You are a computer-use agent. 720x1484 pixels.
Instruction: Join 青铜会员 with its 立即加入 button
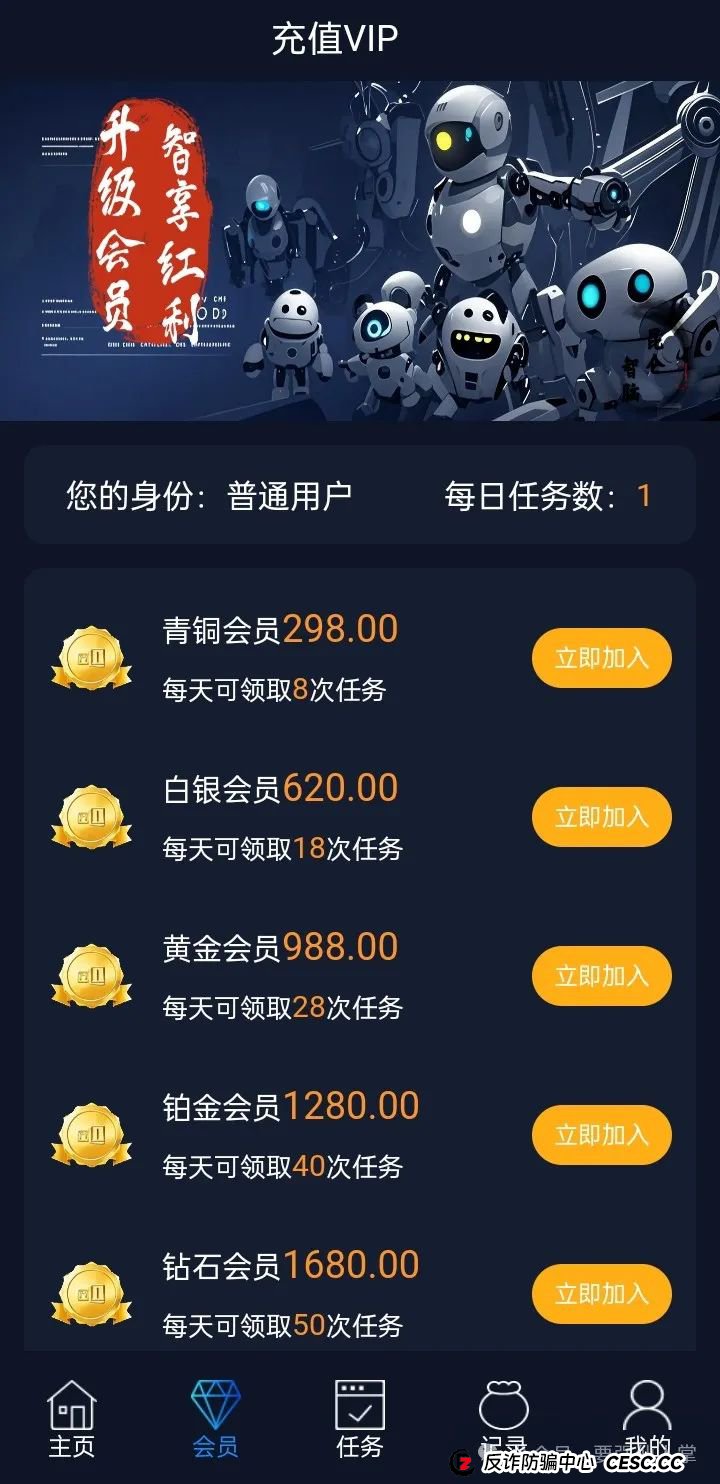coord(601,658)
